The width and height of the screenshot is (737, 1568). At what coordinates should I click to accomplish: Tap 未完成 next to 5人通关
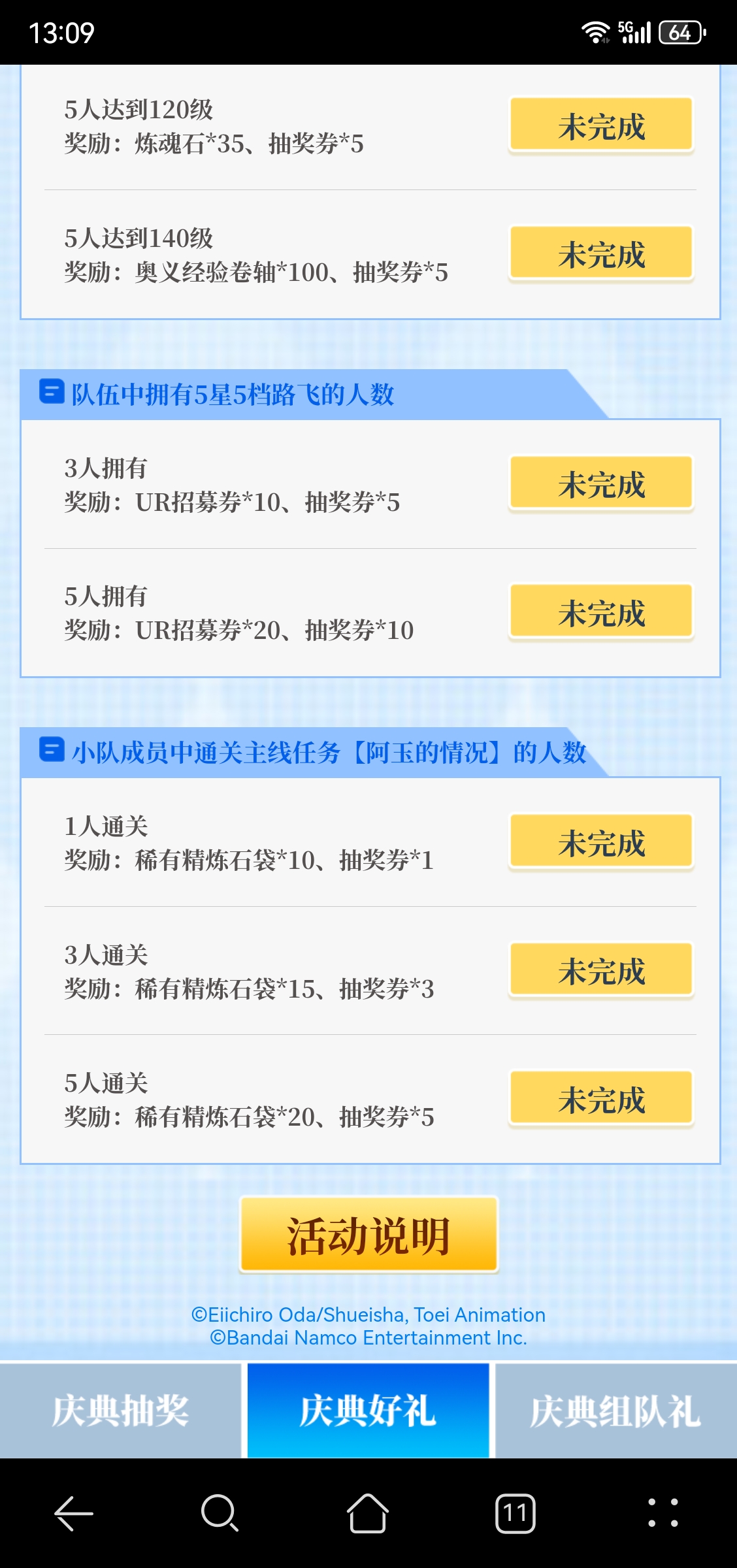pos(600,1098)
